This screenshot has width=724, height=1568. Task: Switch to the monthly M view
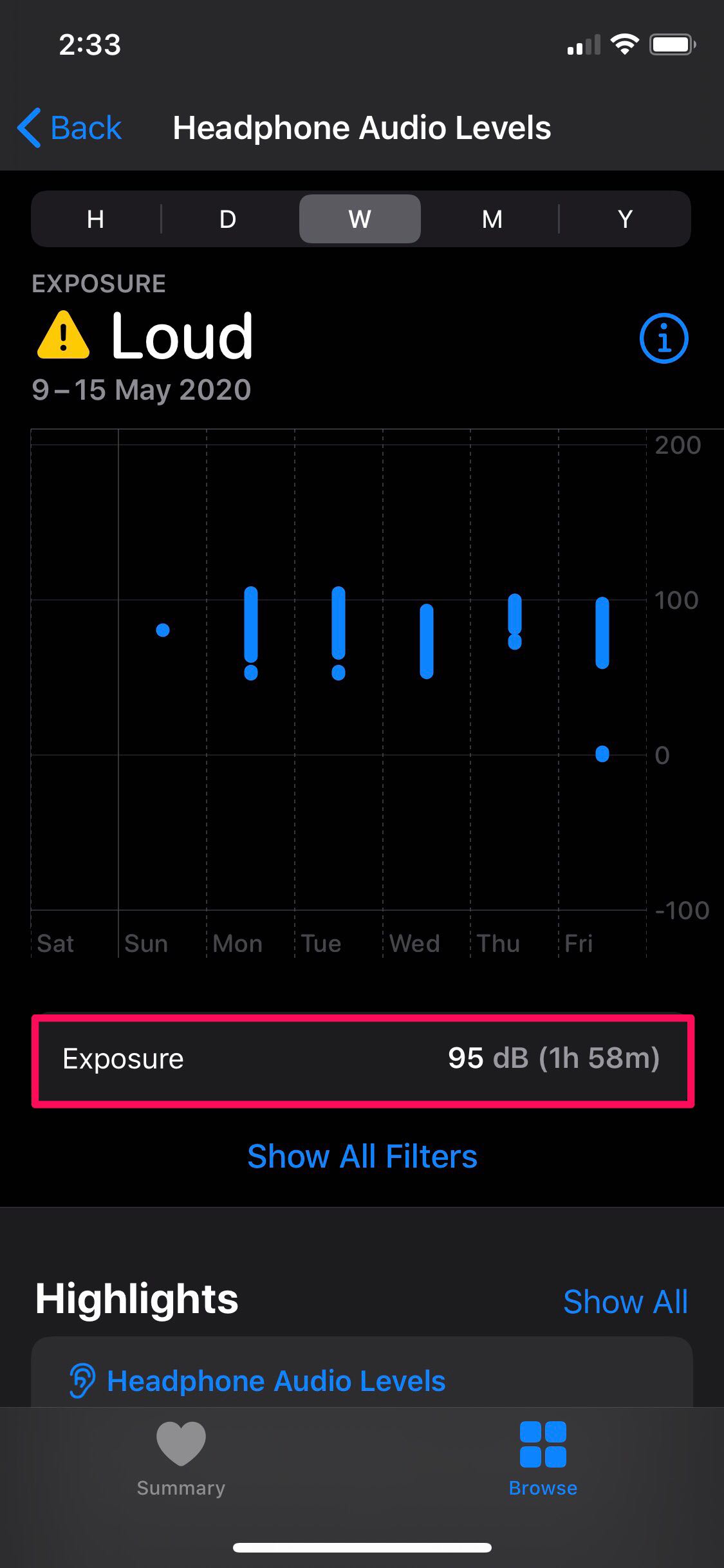[x=492, y=219]
